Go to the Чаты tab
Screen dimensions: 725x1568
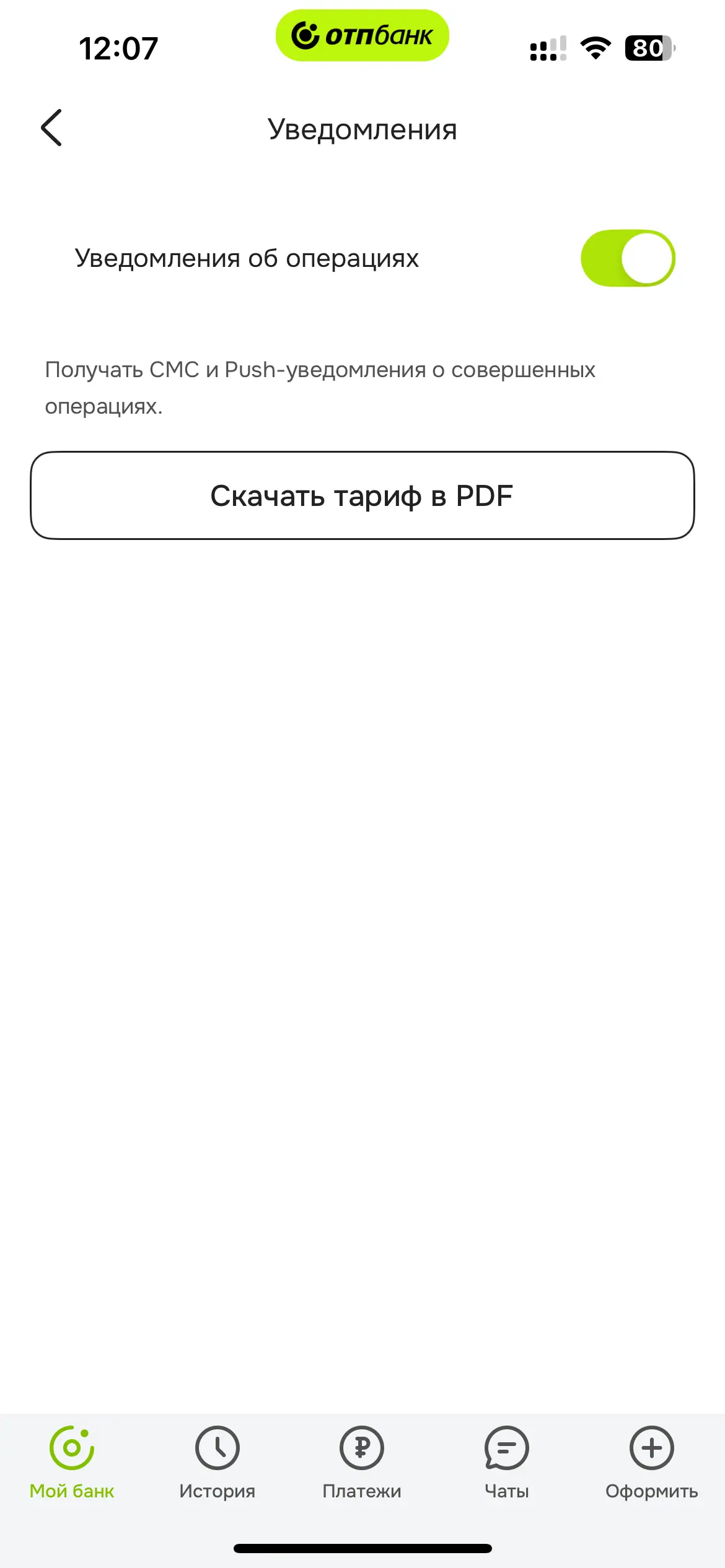[506, 1462]
